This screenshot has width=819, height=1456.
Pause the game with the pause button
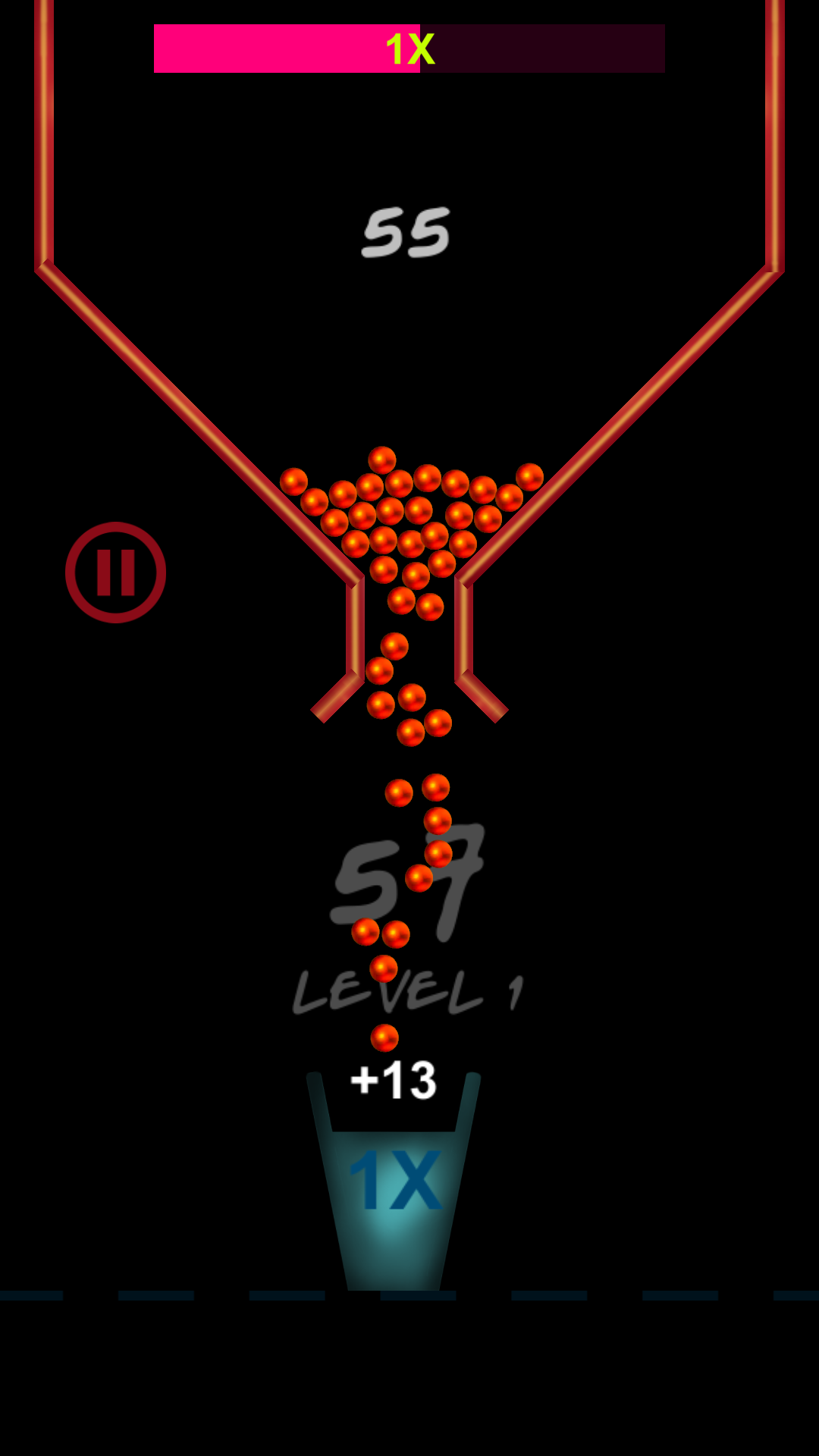115,573
